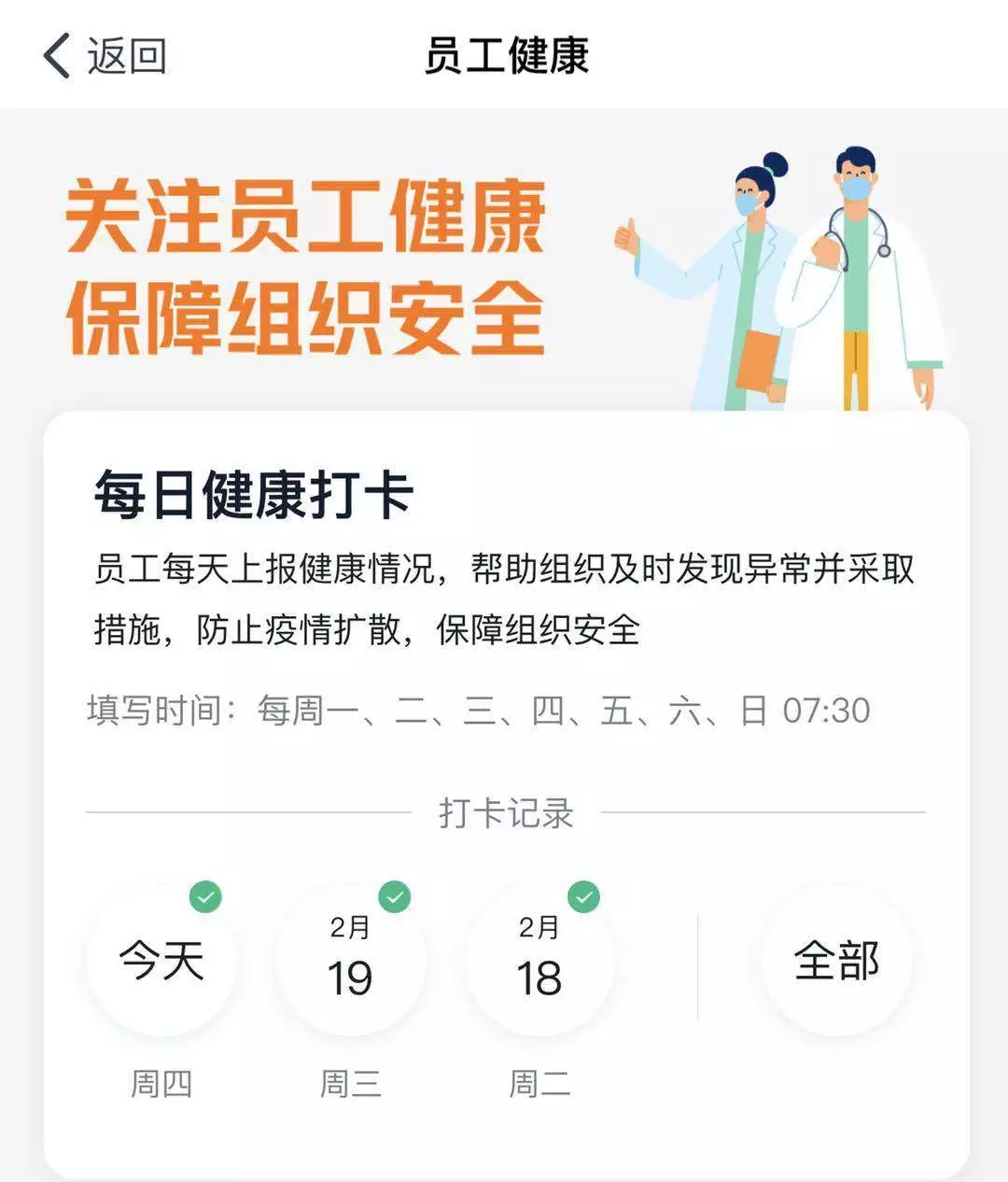Open today's 今天 check-in record

click(x=161, y=960)
